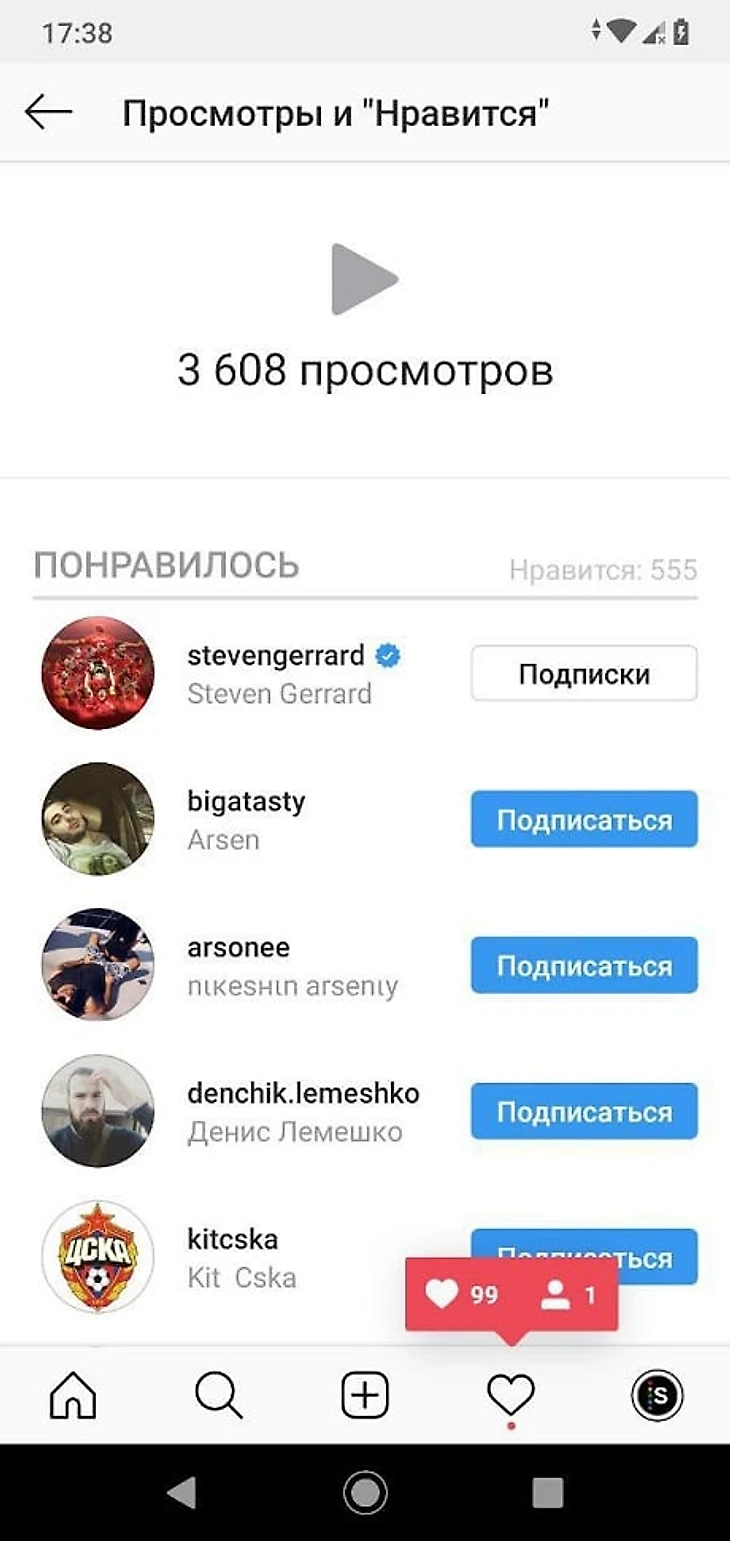
Task: Open kitcska's profile row
Action: pos(232,1241)
